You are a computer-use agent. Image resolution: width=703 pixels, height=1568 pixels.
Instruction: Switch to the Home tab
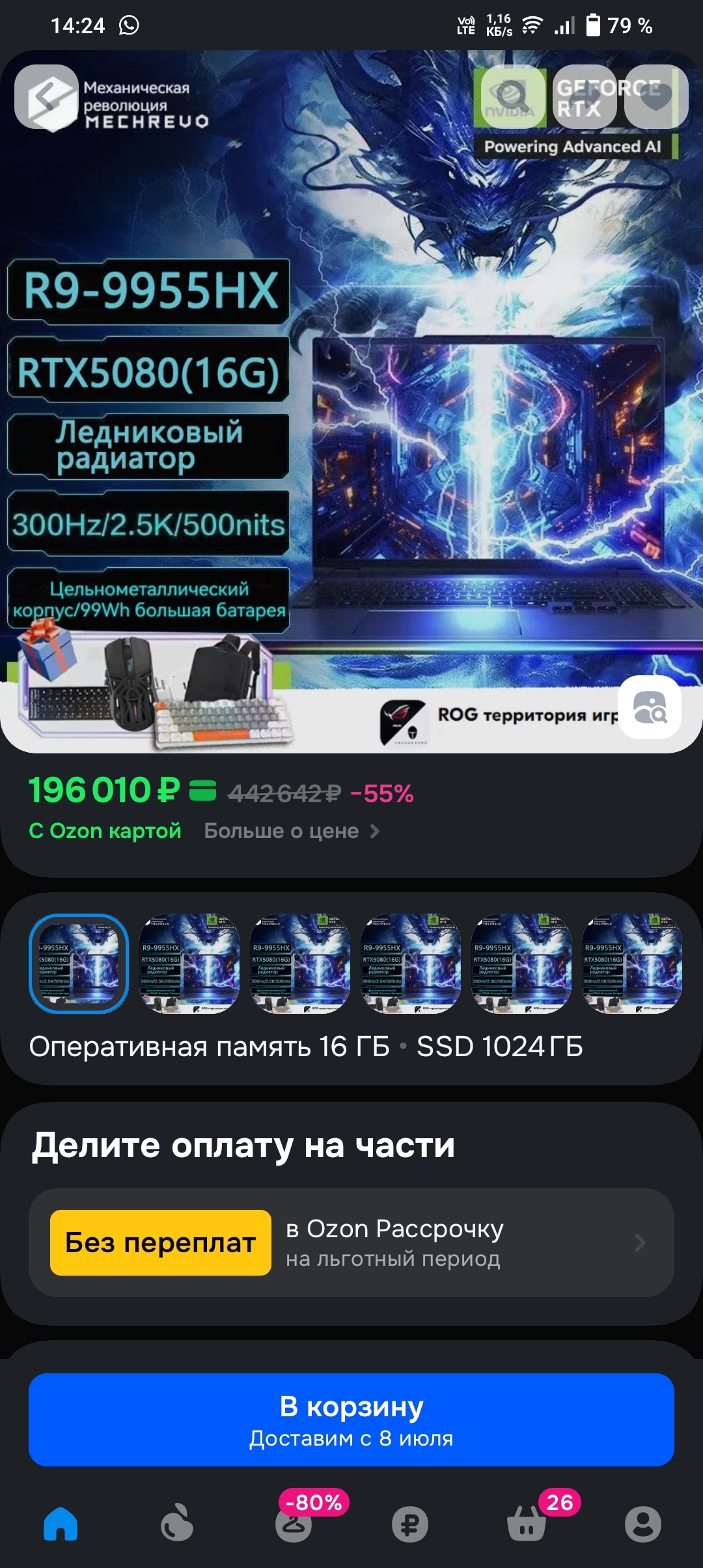coord(61,1524)
